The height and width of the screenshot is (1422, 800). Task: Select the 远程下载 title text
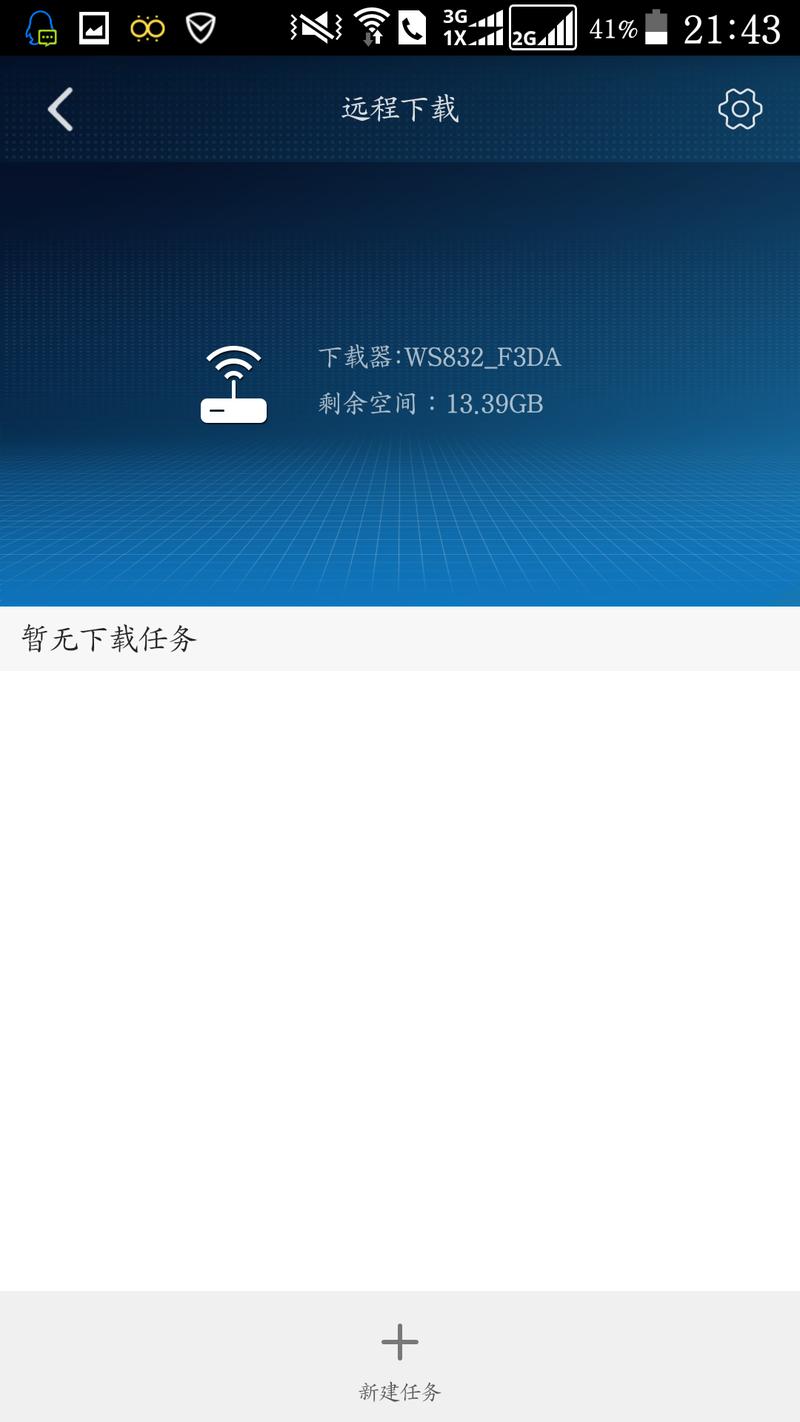(x=399, y=108)
